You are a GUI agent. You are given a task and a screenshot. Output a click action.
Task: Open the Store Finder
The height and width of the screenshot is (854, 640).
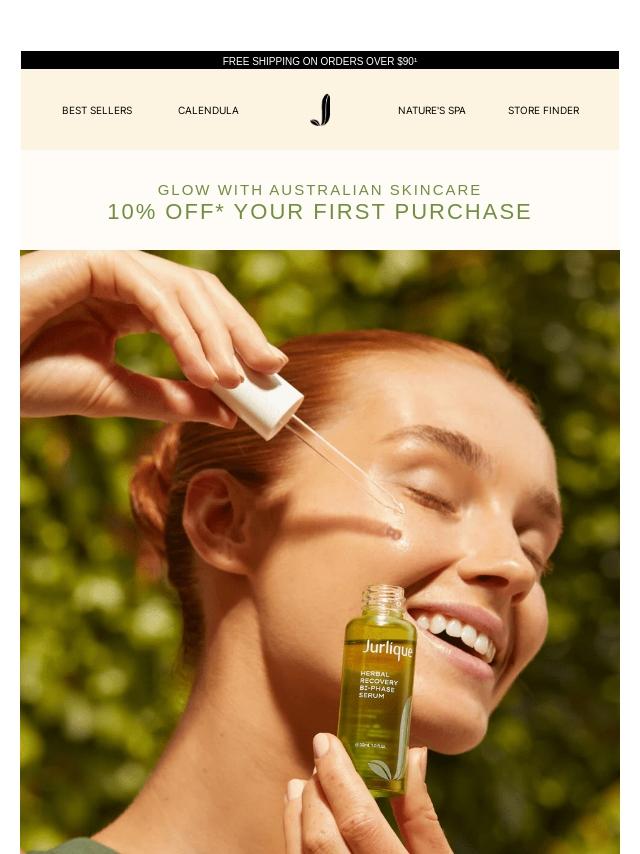(543, 111)
